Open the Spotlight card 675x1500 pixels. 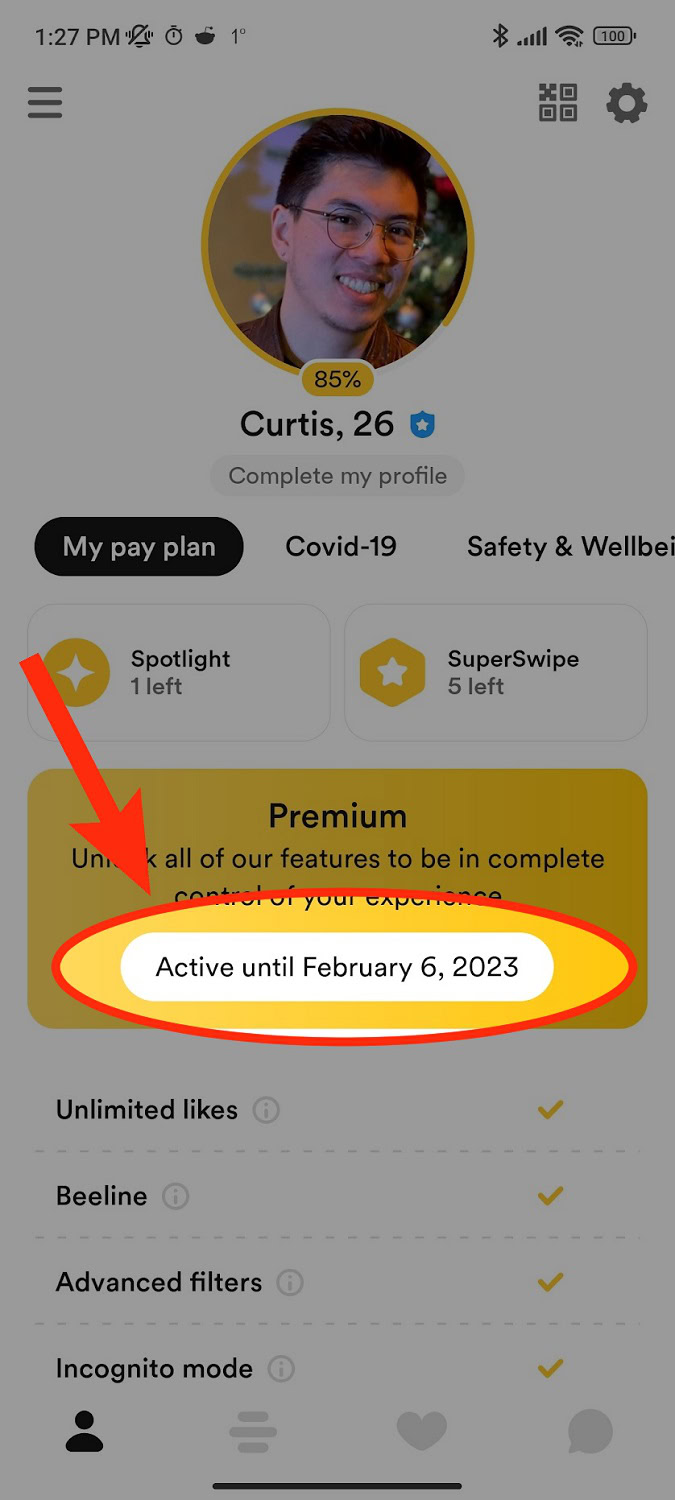[179, 672]
